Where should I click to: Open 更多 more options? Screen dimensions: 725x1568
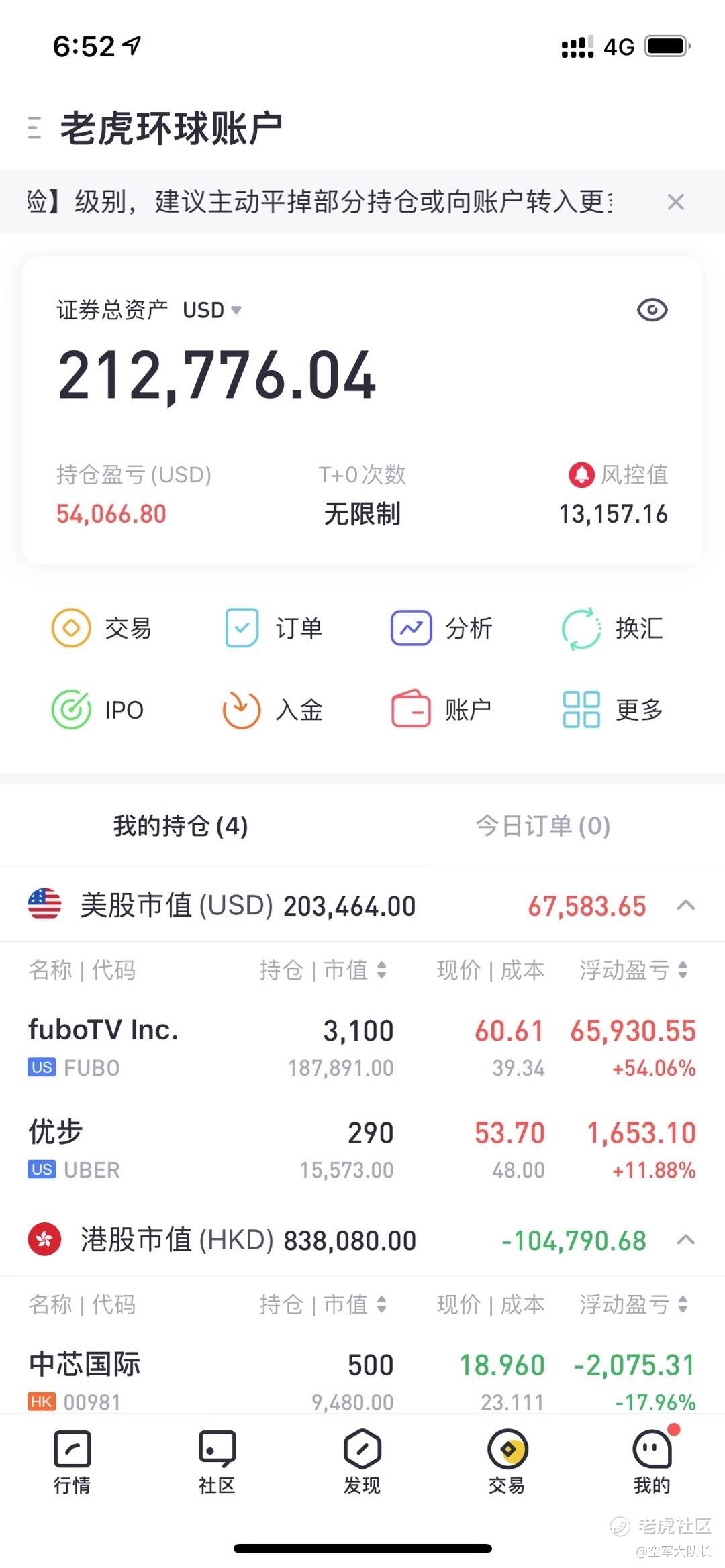[x=612, y=710]
